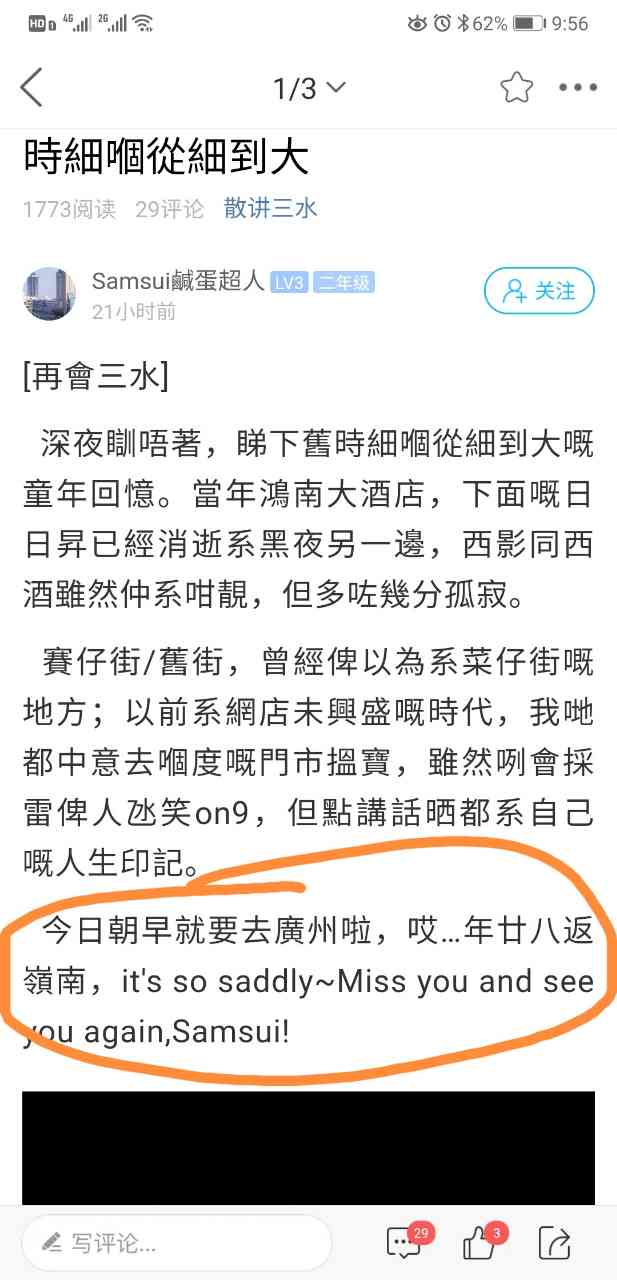The image size is (617, 1280).
Task: Like the post with the thumbs-up icon
Action: click(x=481, y=1243)
